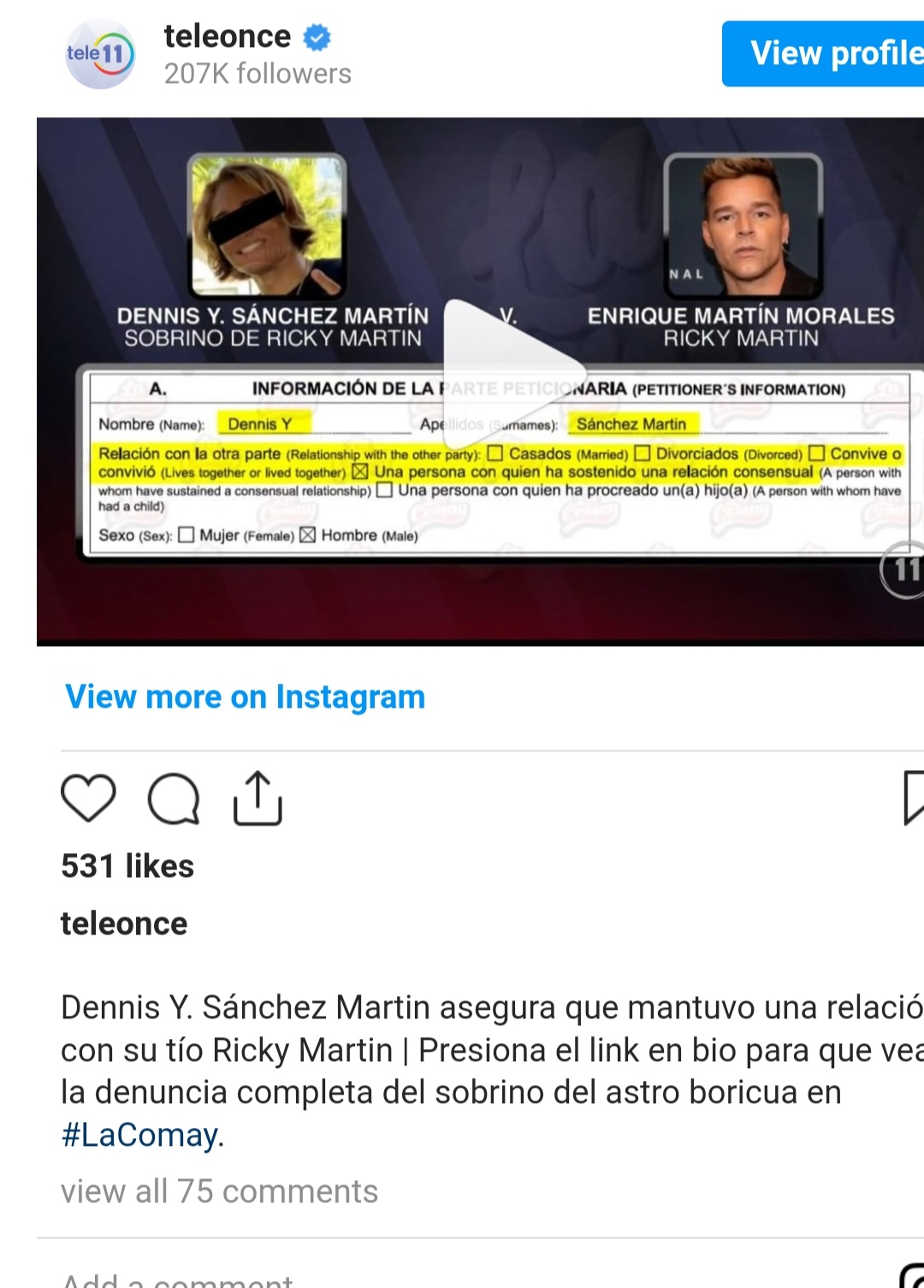Bookmark this post
924x1288 pixels.
pyautogui.click(x=912, y=798)
